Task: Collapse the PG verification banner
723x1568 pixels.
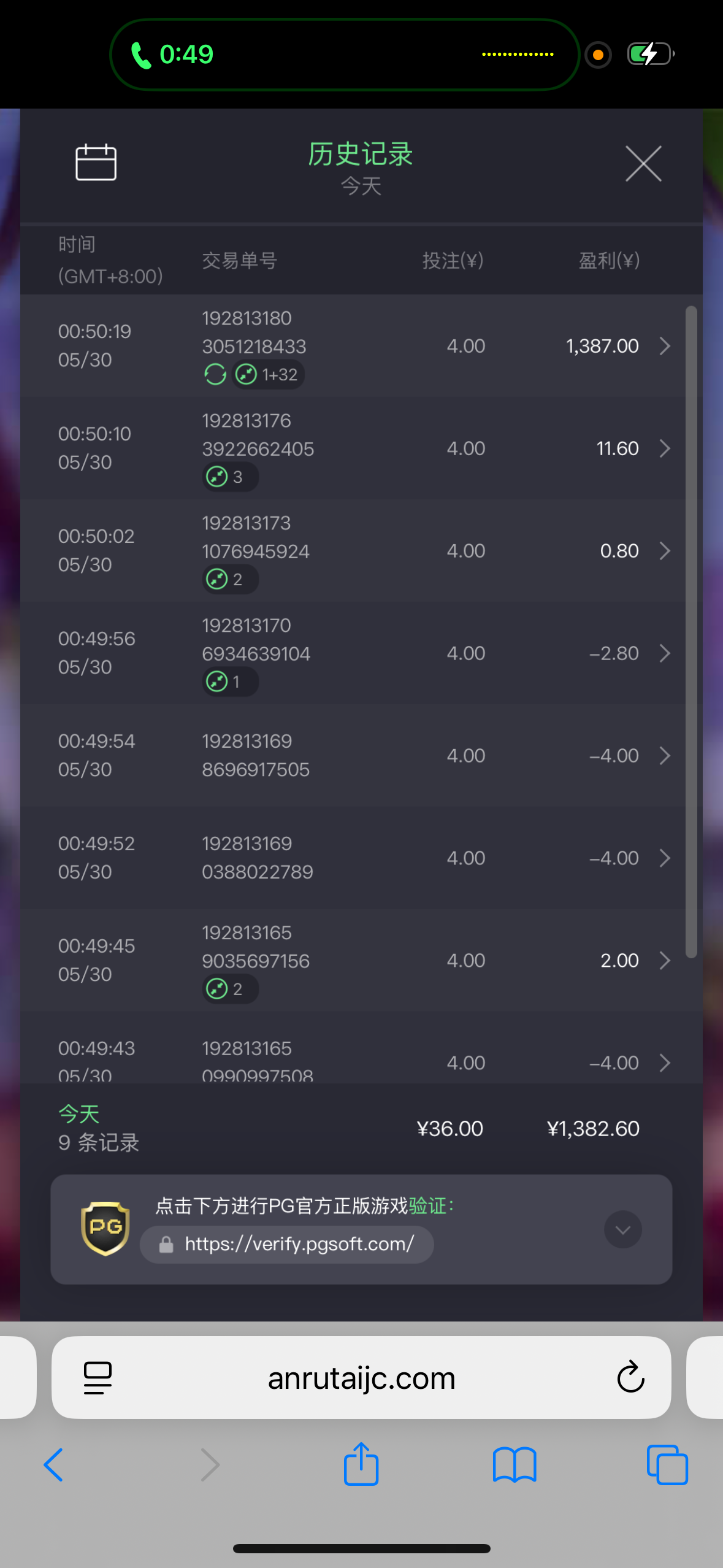Action: pos(623,1229)
